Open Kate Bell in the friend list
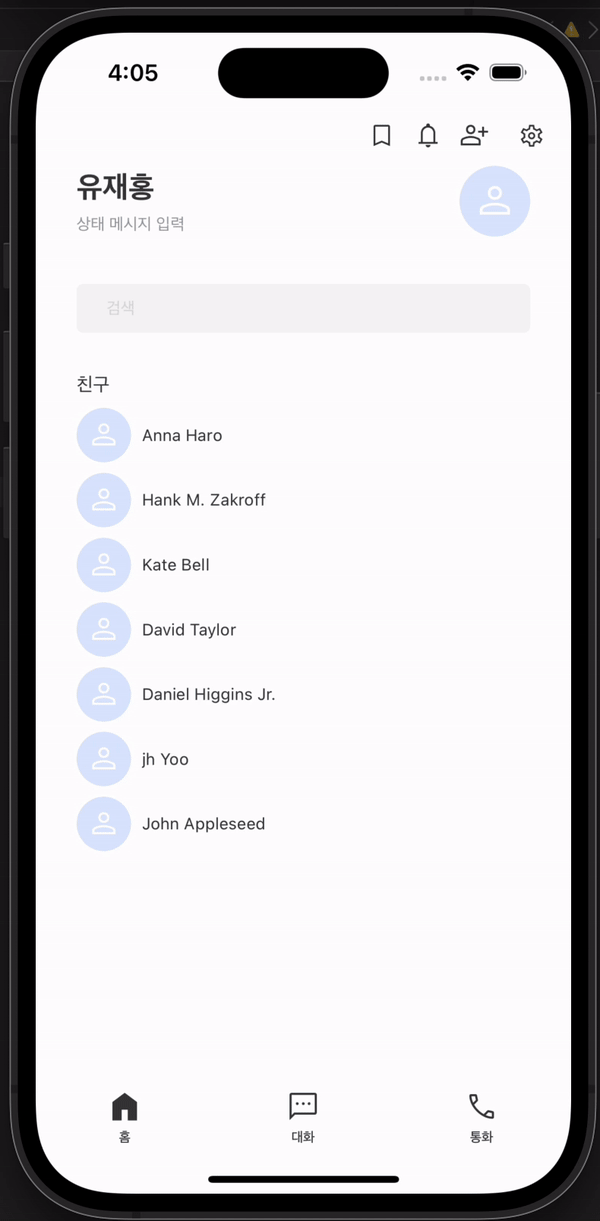Viewport: 600px width, 1221px height. 176,565
